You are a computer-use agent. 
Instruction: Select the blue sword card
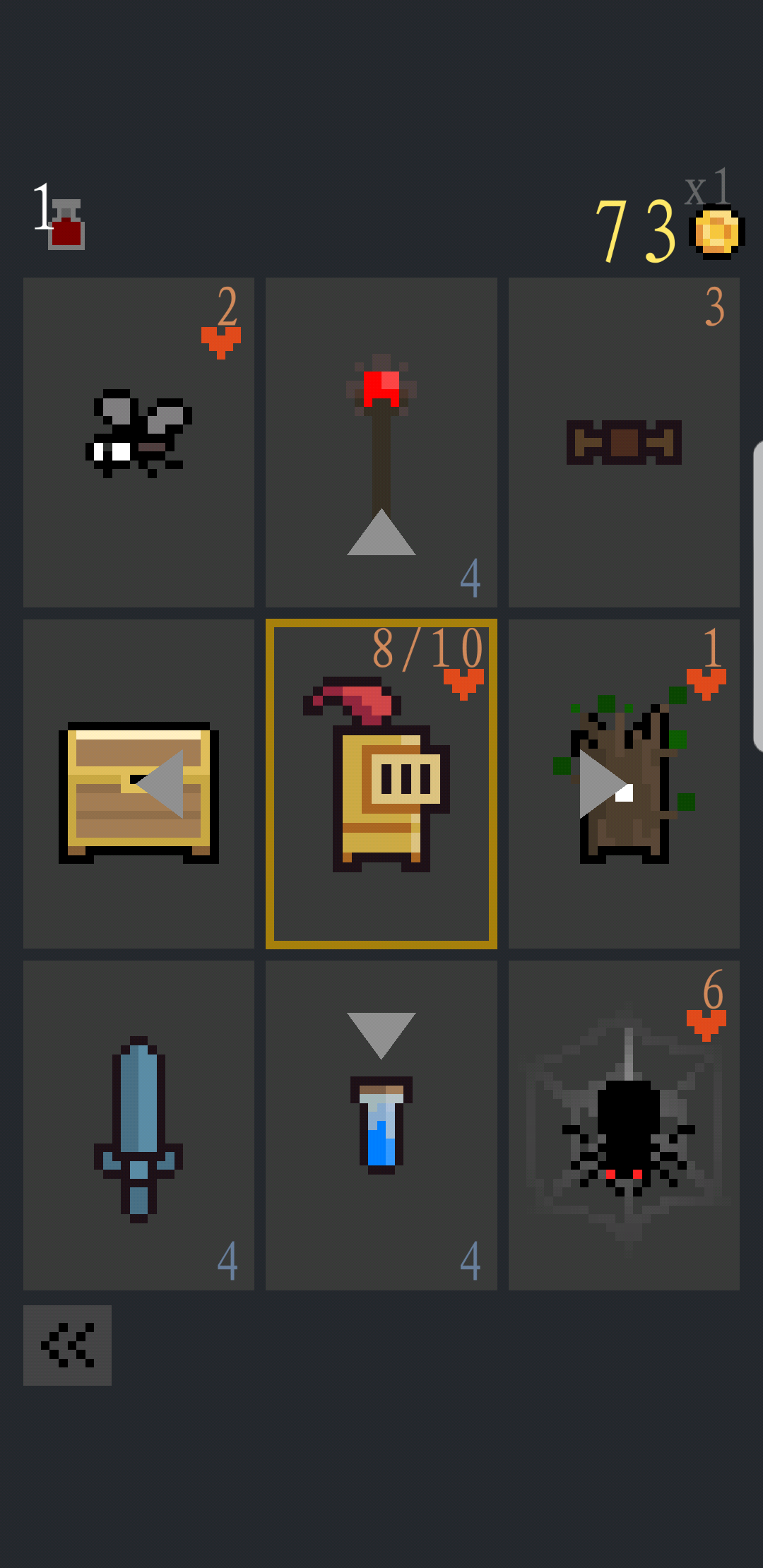(138, 1125)
